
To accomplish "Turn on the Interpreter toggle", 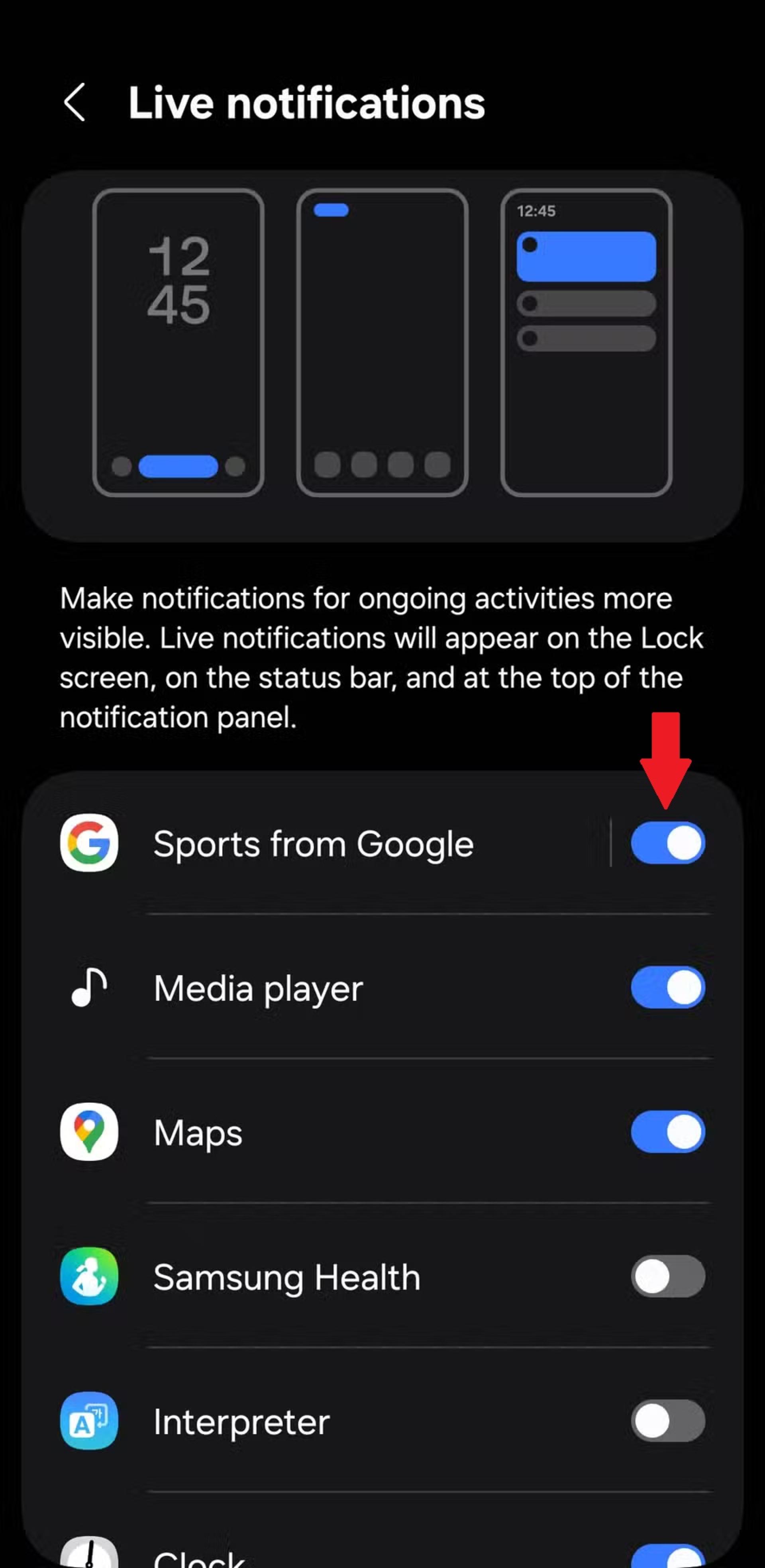I will [x=668, y=1421].
